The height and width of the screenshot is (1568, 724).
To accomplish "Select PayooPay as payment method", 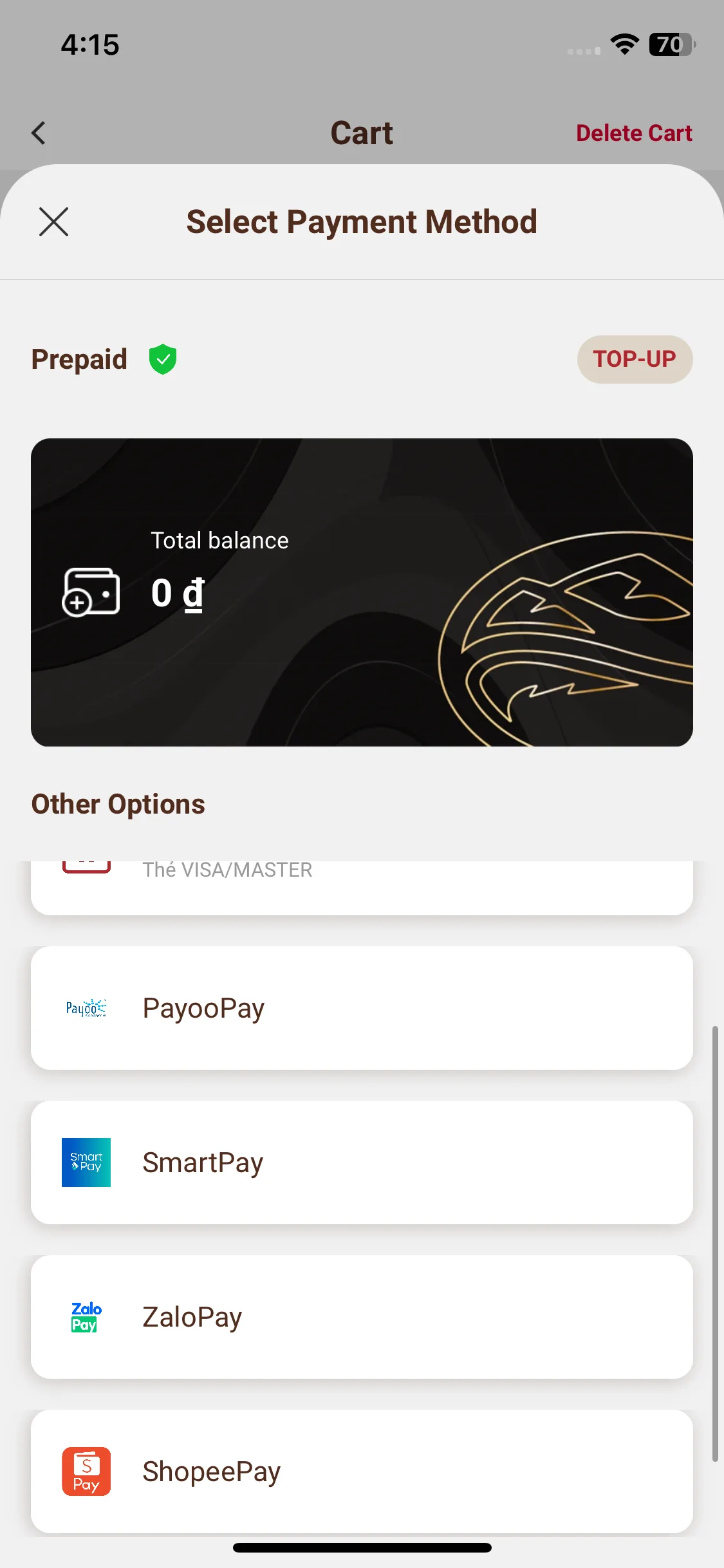I will (362, 1008).
